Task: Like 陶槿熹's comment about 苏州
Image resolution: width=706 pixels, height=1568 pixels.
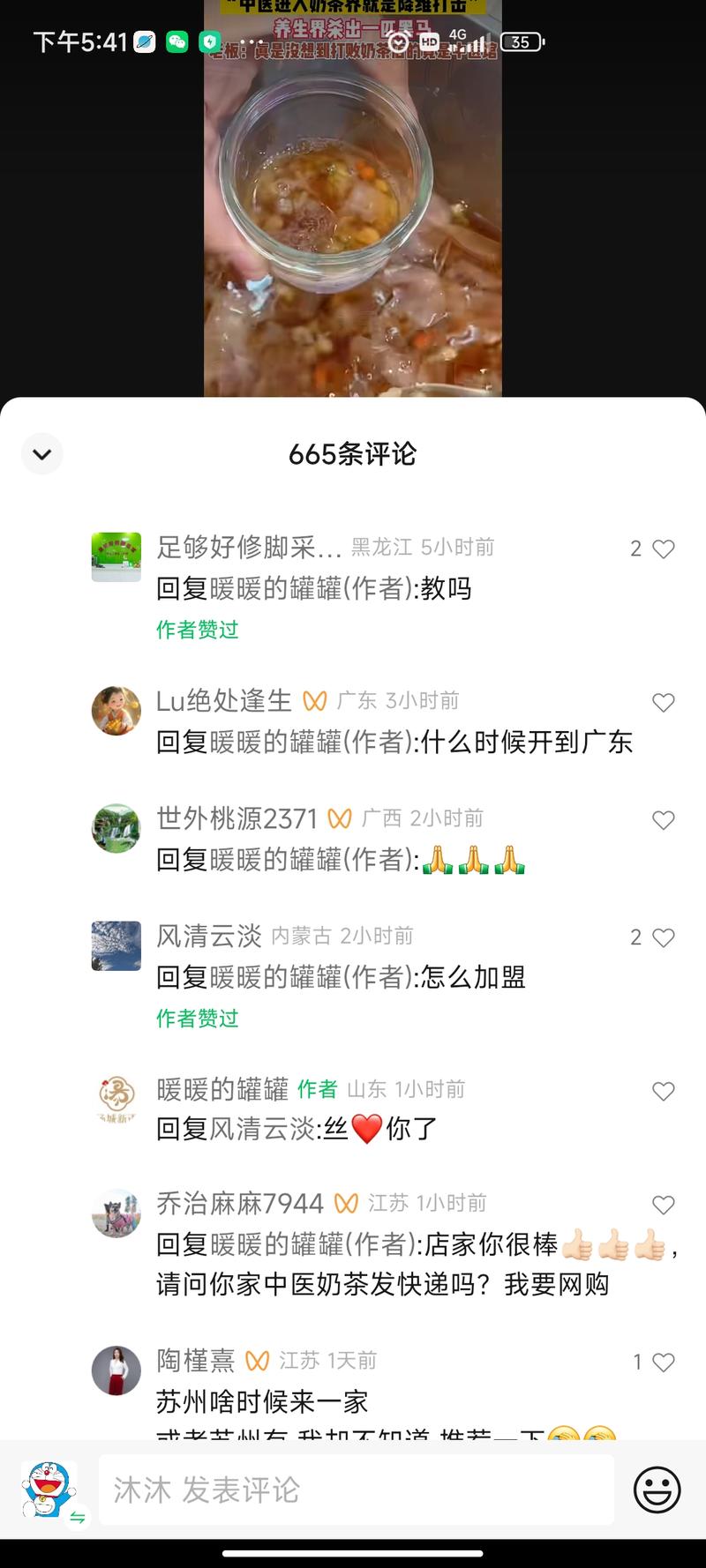Action: 663,1363
